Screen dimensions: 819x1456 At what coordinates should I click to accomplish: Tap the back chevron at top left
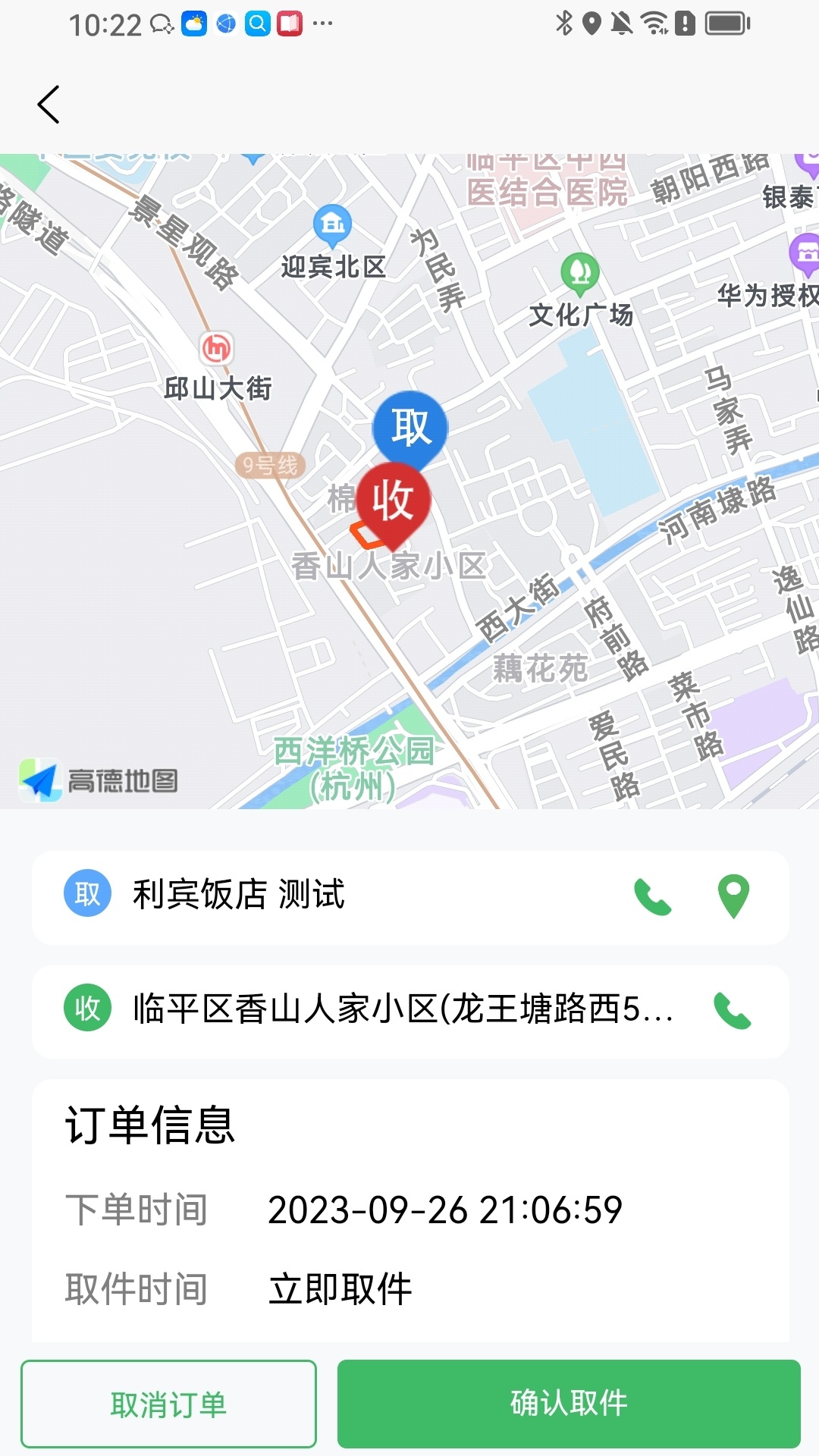49,104
